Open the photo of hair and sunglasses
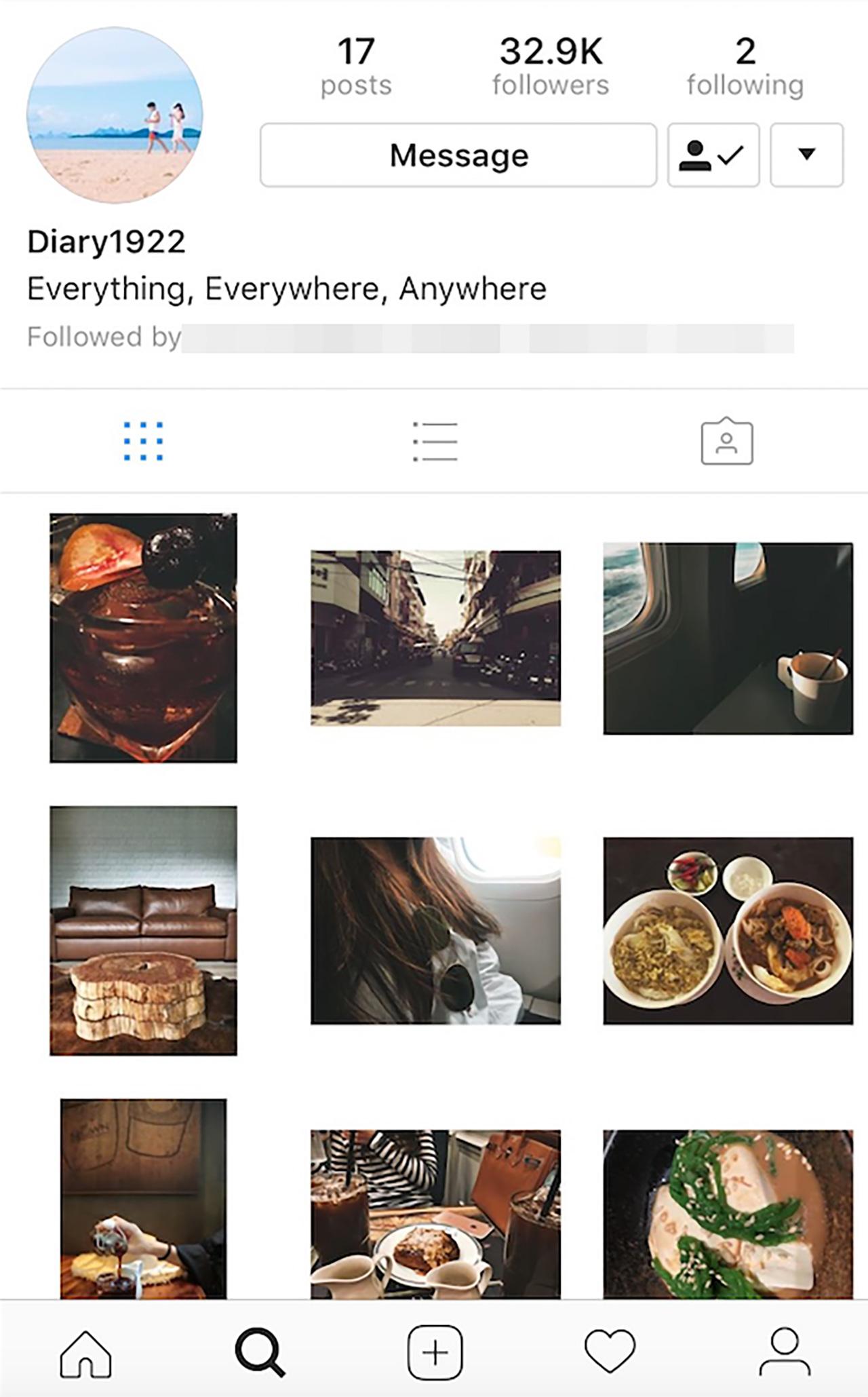The width and height of the screenshot is (868, 1397). pyautogui.click(x=435, y=930)
